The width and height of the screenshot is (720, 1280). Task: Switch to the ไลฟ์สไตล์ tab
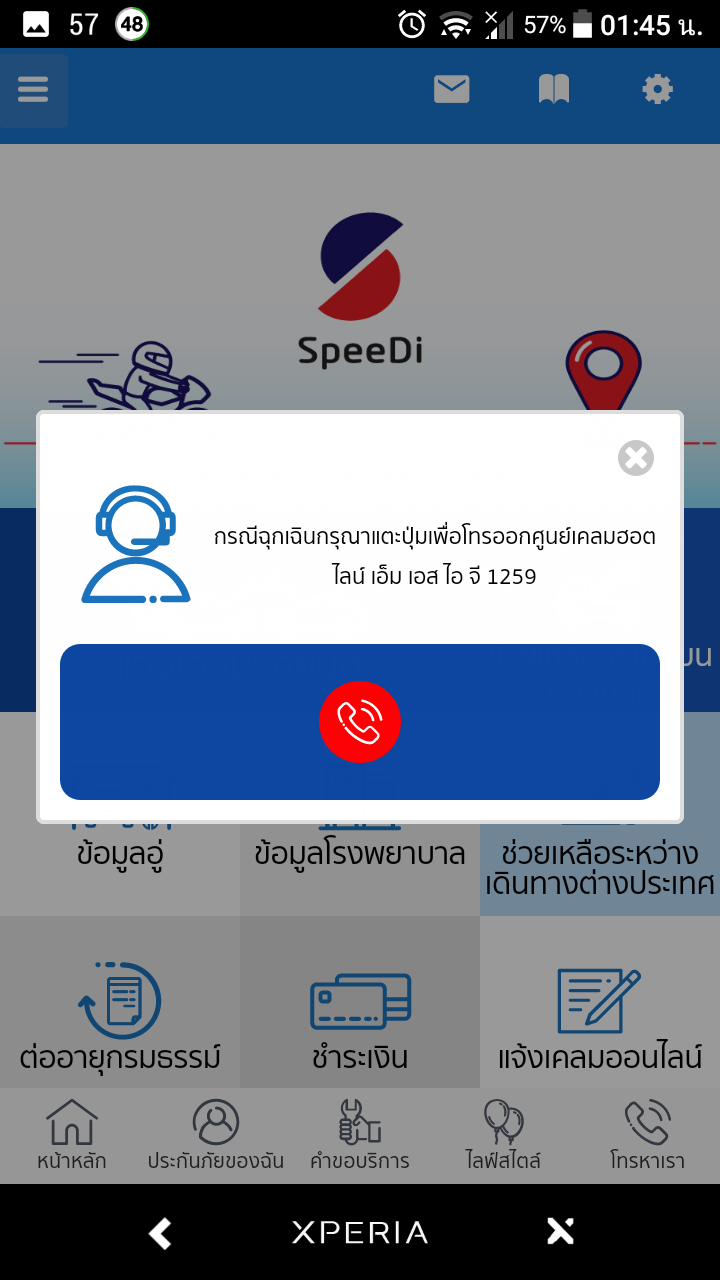503,1136
